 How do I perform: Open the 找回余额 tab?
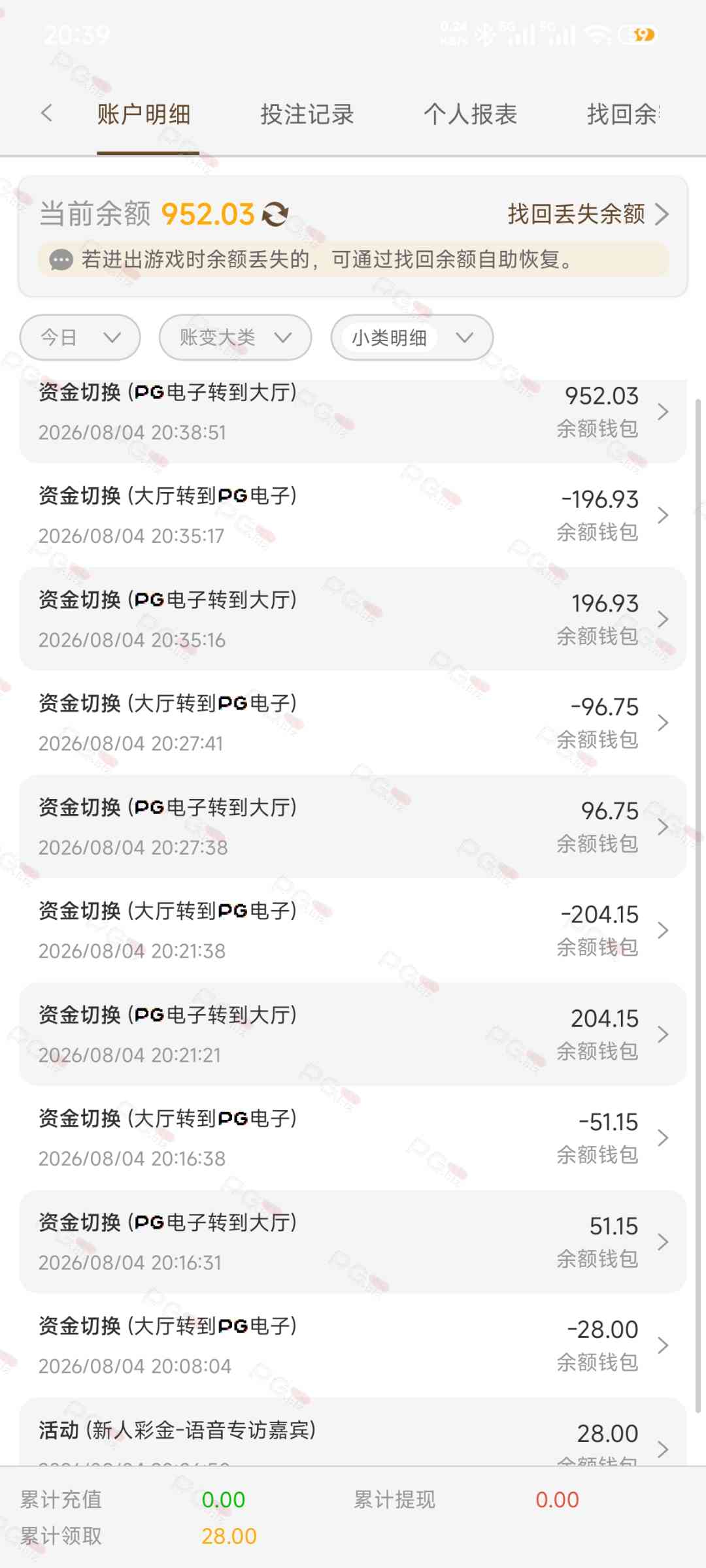pyautogui.click(x=624, y=114)
